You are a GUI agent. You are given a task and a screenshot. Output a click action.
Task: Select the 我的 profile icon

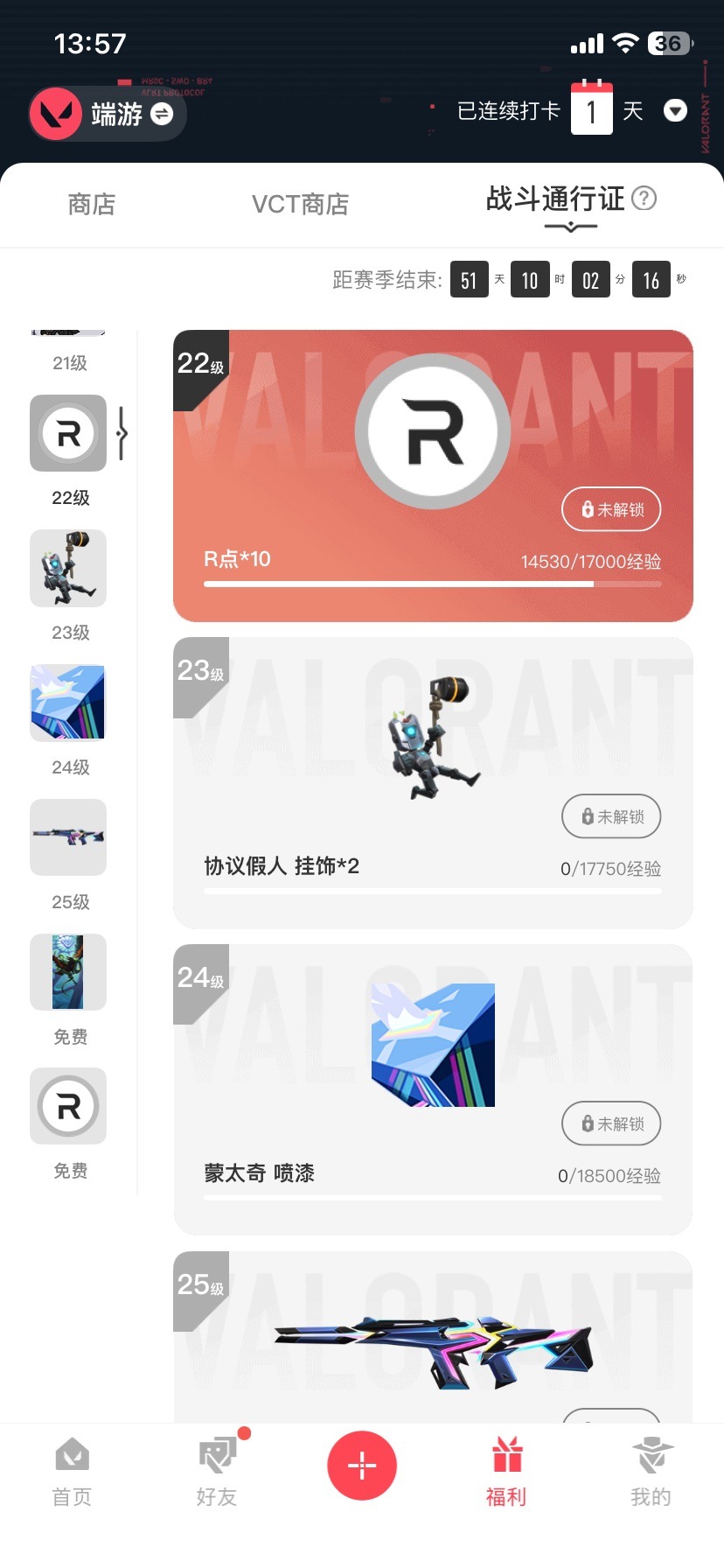651,1452
